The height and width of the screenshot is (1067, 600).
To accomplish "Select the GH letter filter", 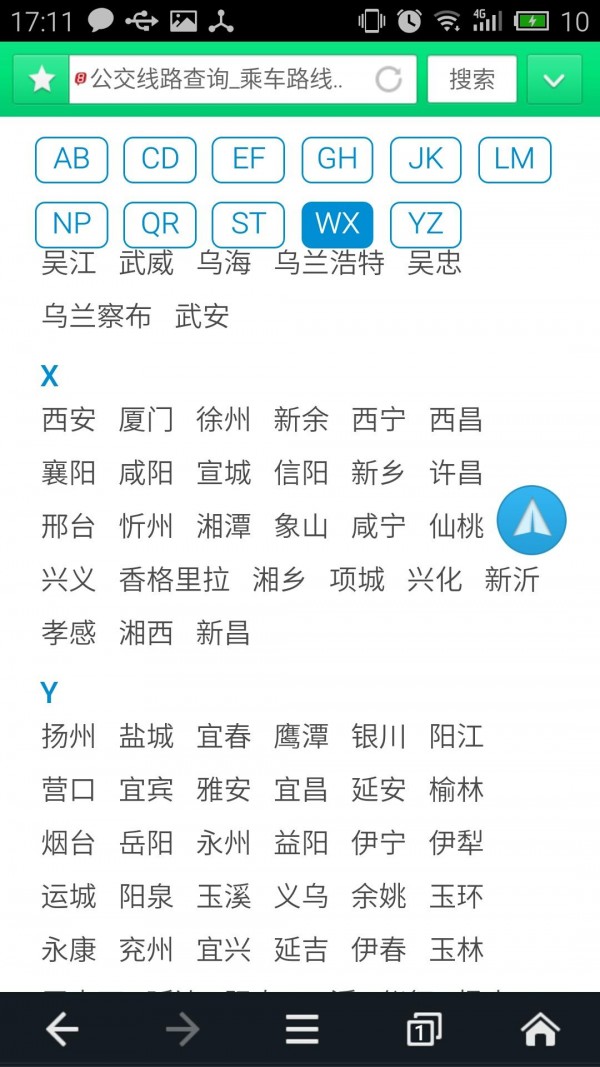I will [x=337, y=160].
